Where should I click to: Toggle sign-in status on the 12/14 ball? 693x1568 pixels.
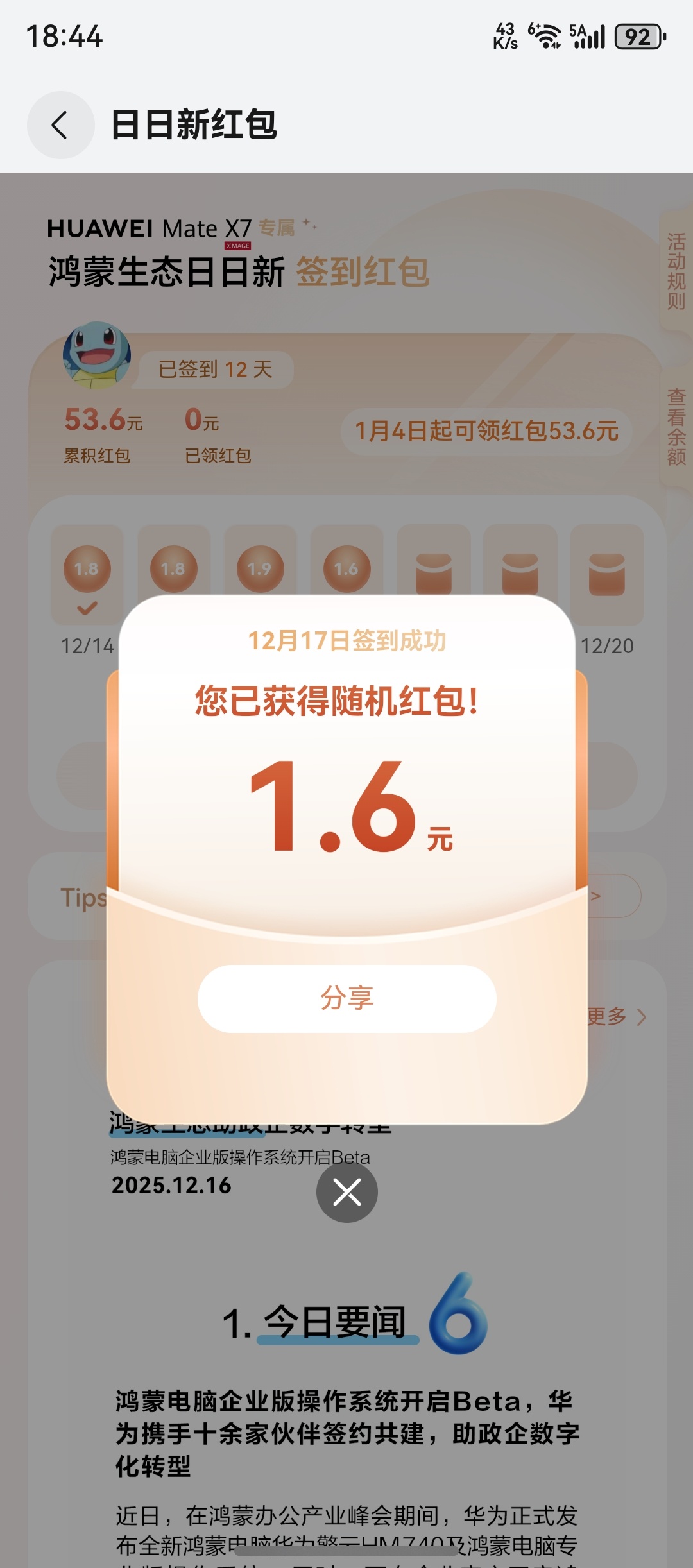87,568
